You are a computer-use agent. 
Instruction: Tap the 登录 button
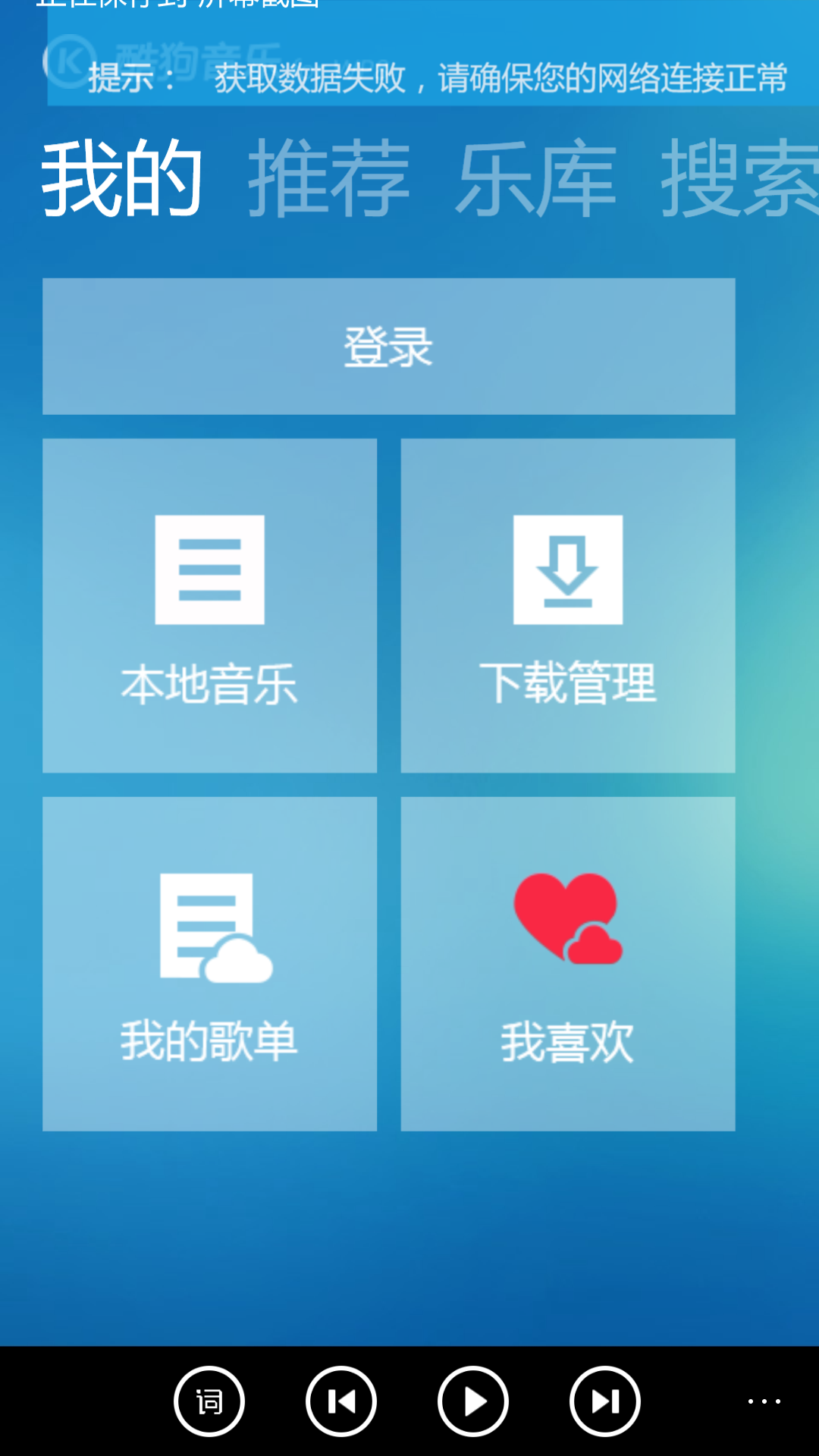click(x=388, y=347)
